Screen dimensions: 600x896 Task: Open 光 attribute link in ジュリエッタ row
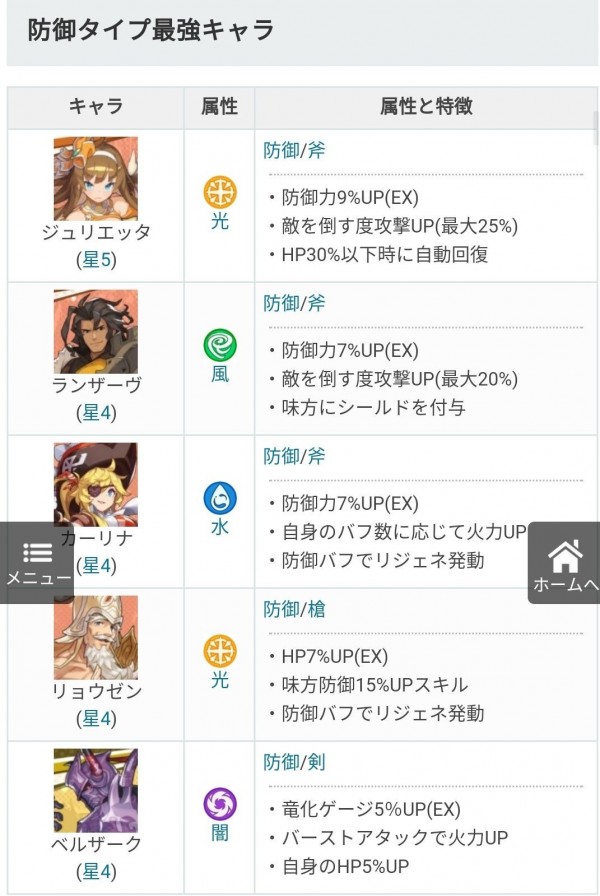(220, 220)
